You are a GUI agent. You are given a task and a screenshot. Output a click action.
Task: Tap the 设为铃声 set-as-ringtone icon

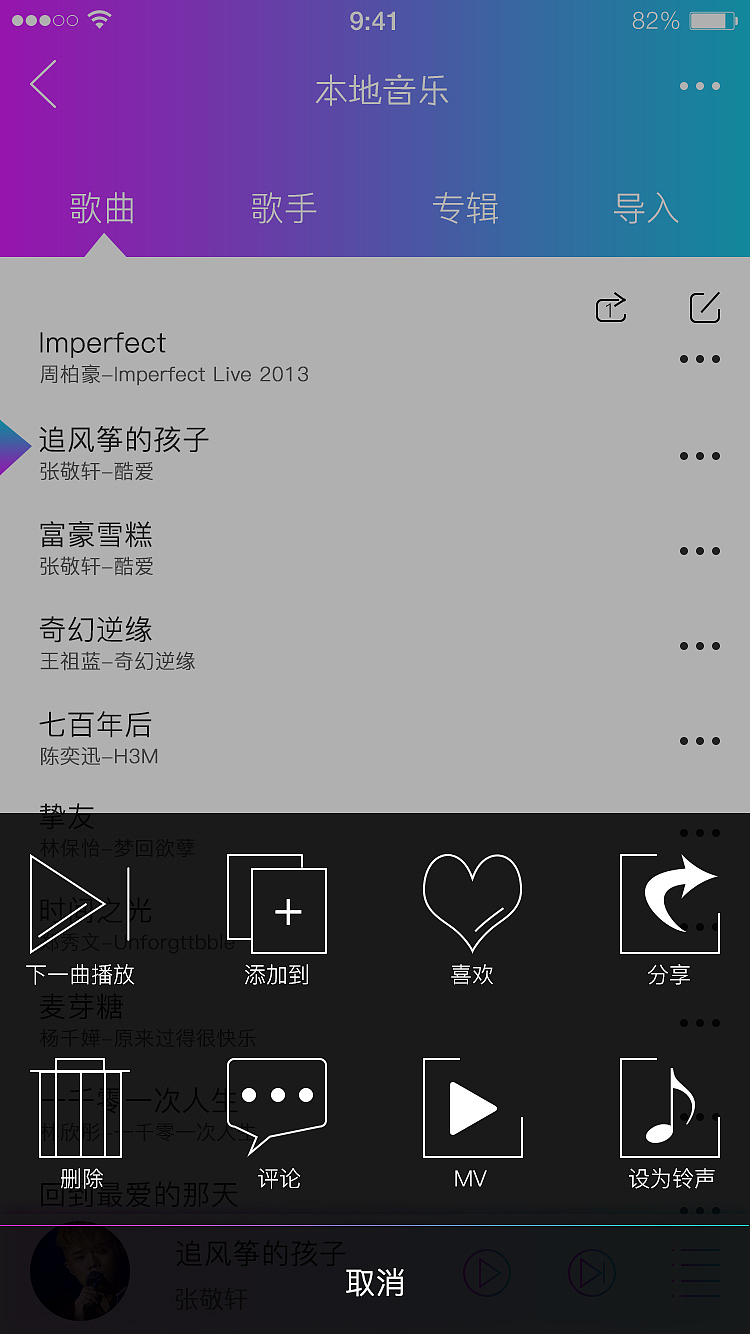click(x=669, y=1105)
